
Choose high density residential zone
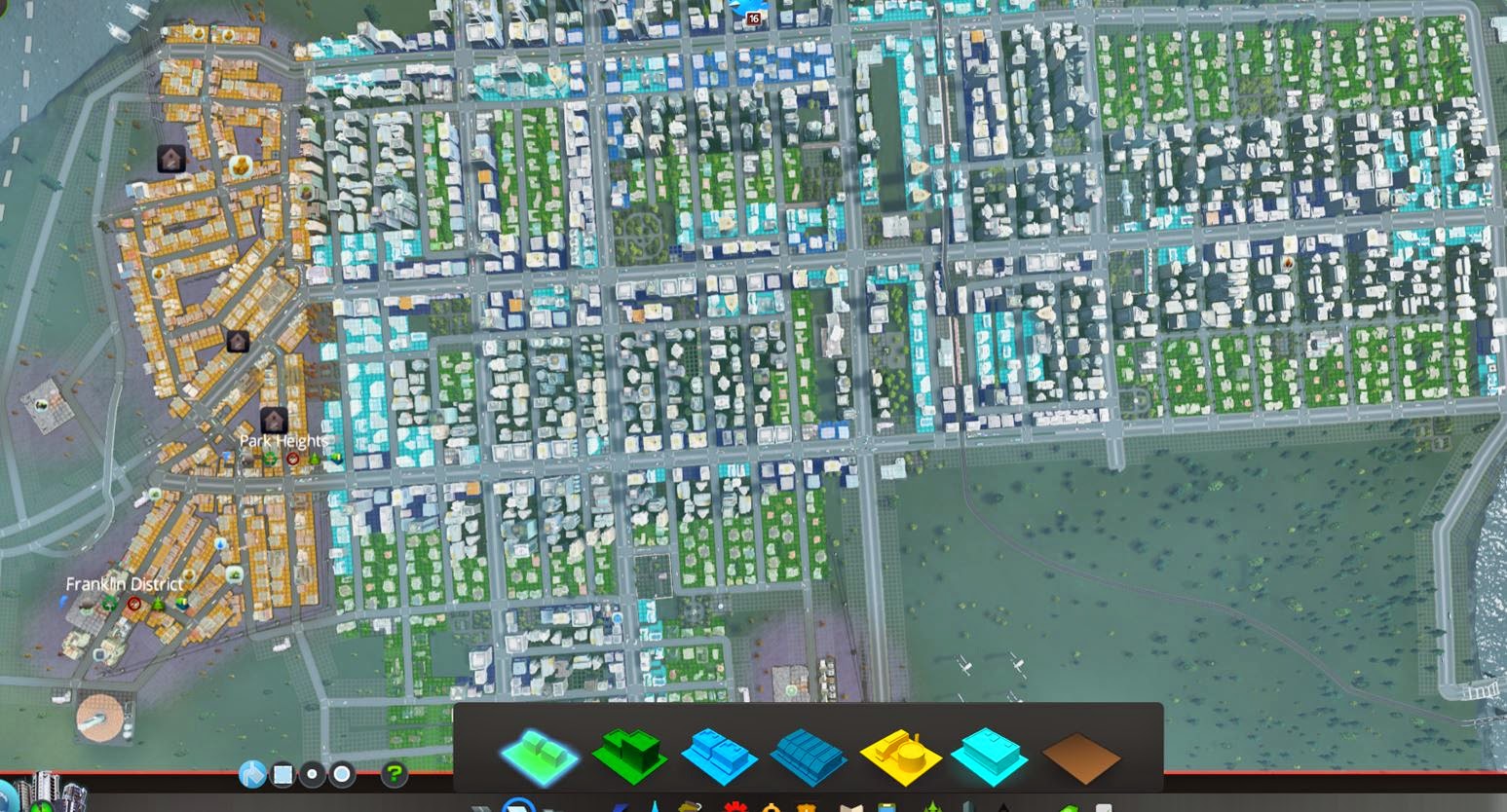coord(630,754)
